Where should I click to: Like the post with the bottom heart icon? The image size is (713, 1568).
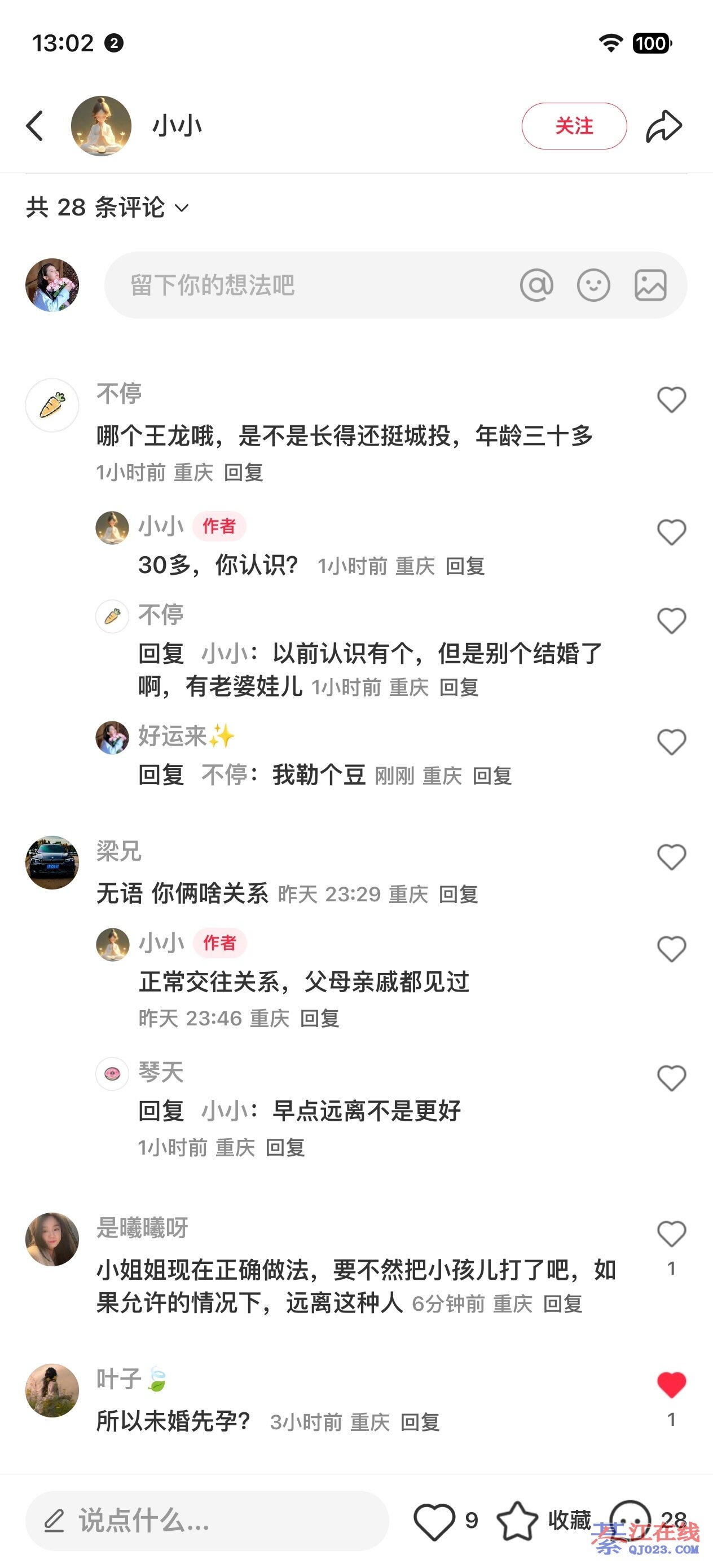(x=434, y=1521)
